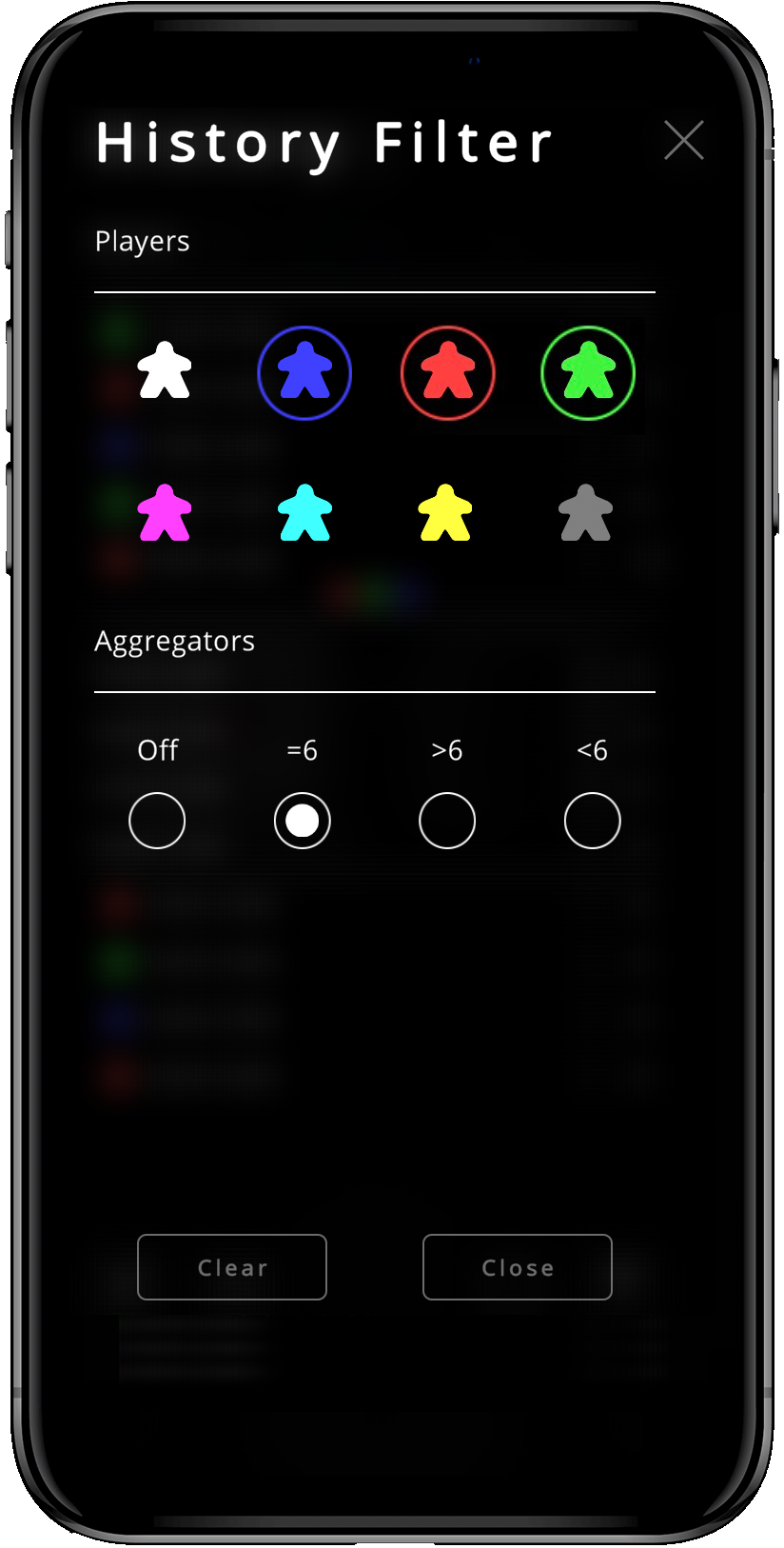The width and height of the screenshot is (784, 1548).
Task: Tap the Close button
Action: 517,1267
